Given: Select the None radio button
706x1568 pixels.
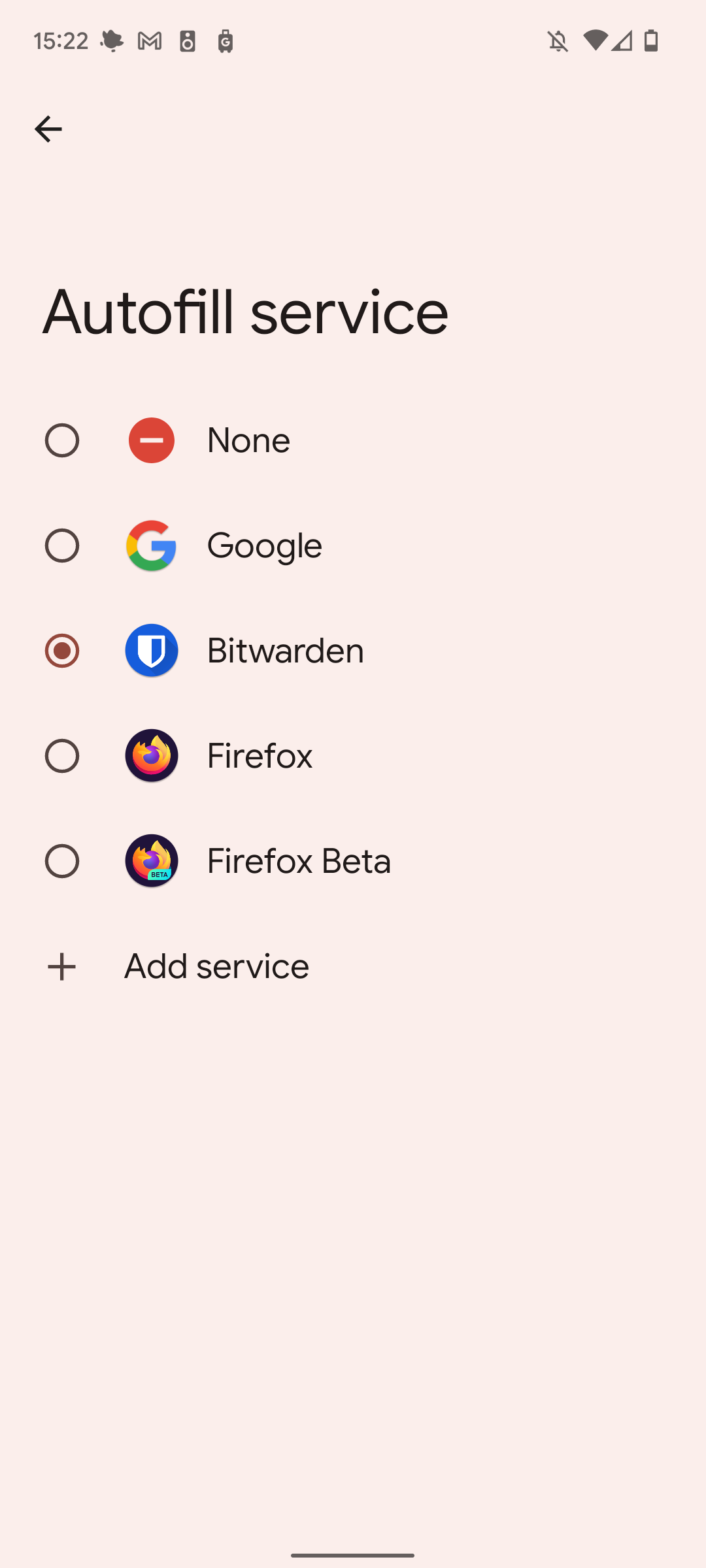Looking at the screenshot, I should coord(62,440).
